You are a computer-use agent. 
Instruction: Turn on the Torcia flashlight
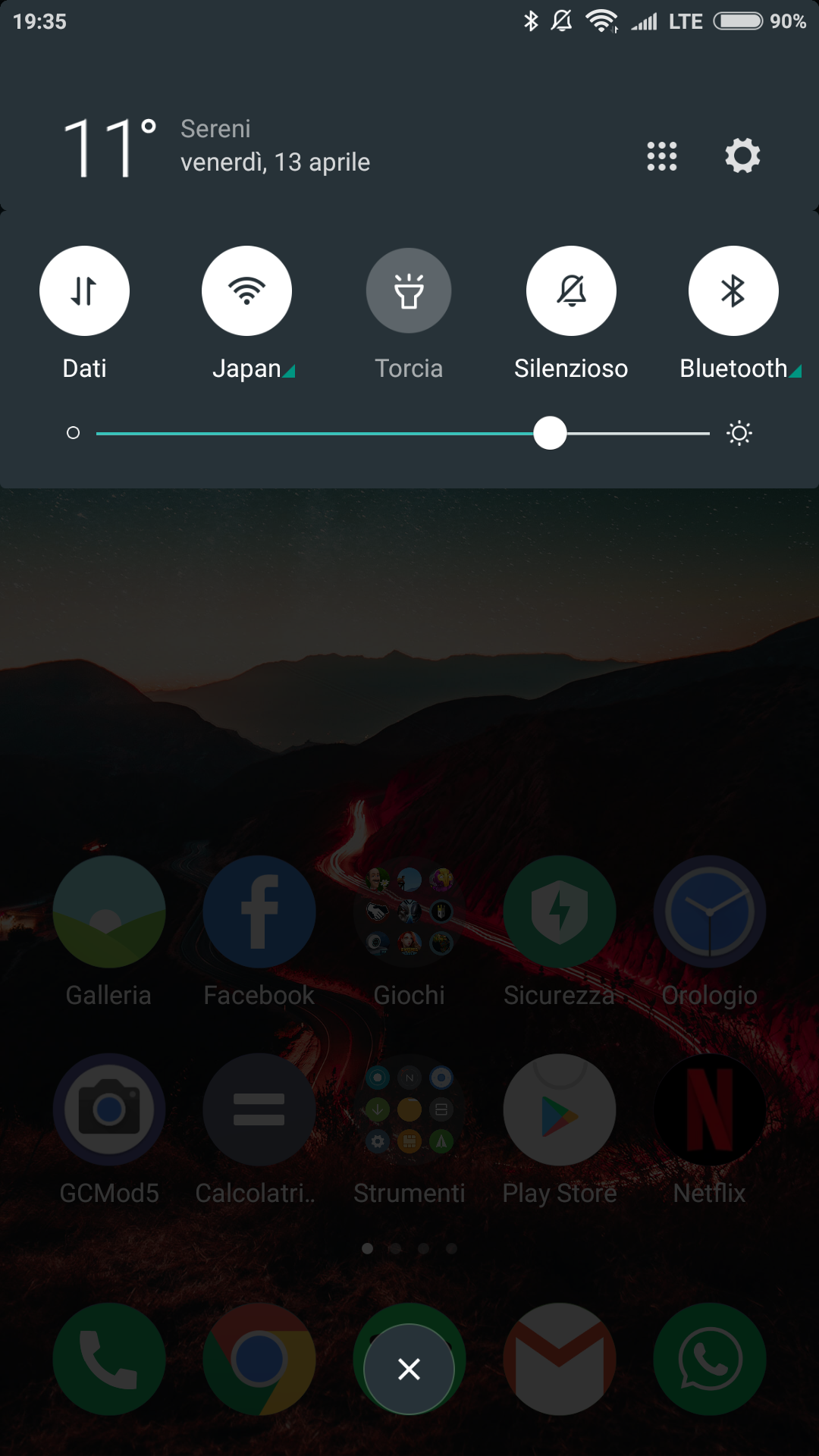(x=409, y=290)
